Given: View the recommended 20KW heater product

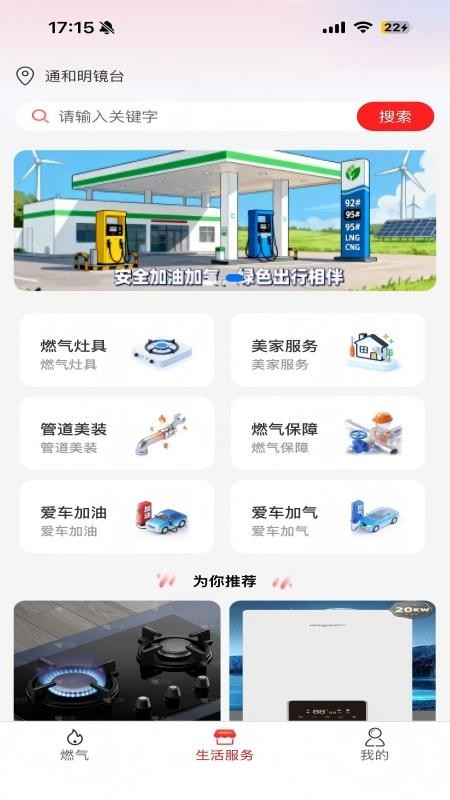Looking at the screenshot, I should (x=333, y=661).
